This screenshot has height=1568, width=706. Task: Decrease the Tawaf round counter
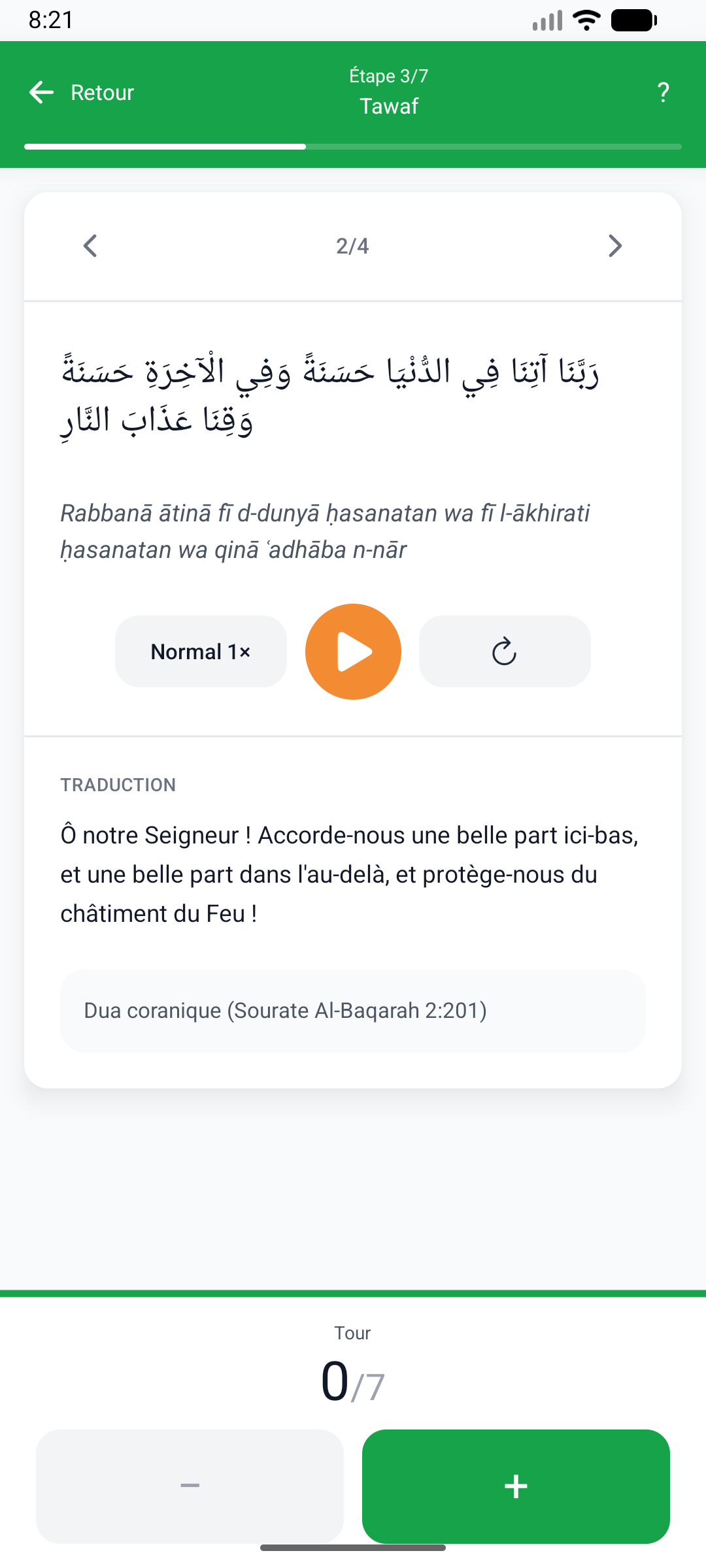coord(190,1486)
